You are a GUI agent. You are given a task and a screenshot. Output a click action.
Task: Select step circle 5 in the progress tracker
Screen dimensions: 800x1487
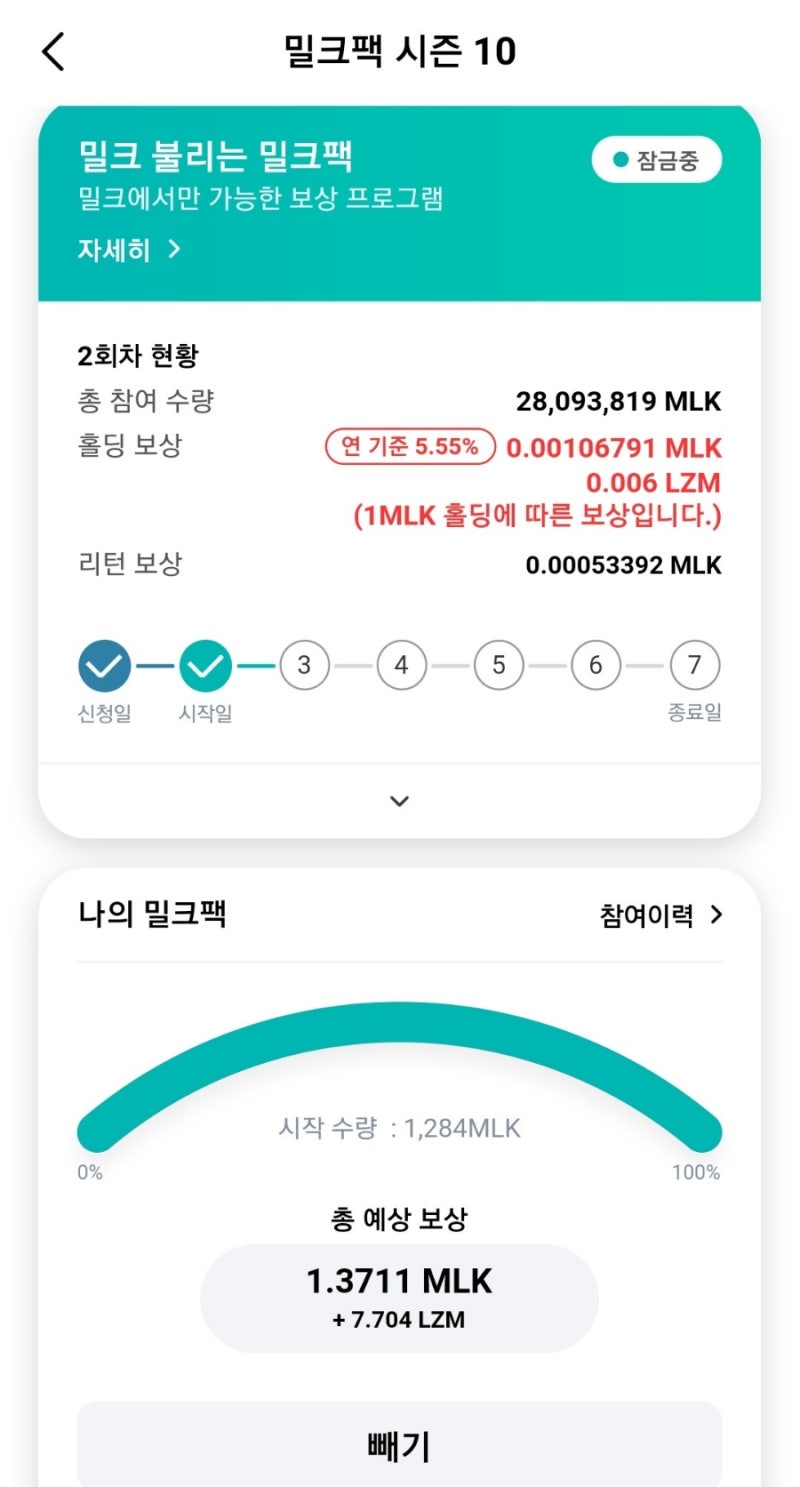tap(498, 664)
